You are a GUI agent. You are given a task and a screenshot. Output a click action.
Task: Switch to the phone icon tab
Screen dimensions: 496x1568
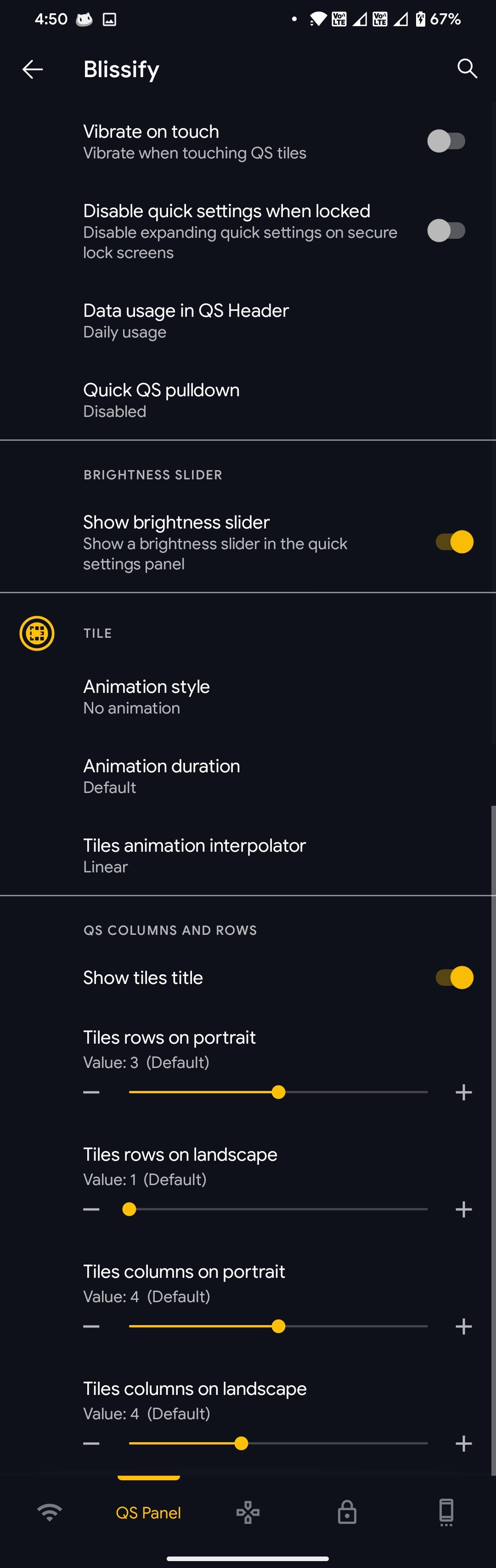tap(446, 1512)
